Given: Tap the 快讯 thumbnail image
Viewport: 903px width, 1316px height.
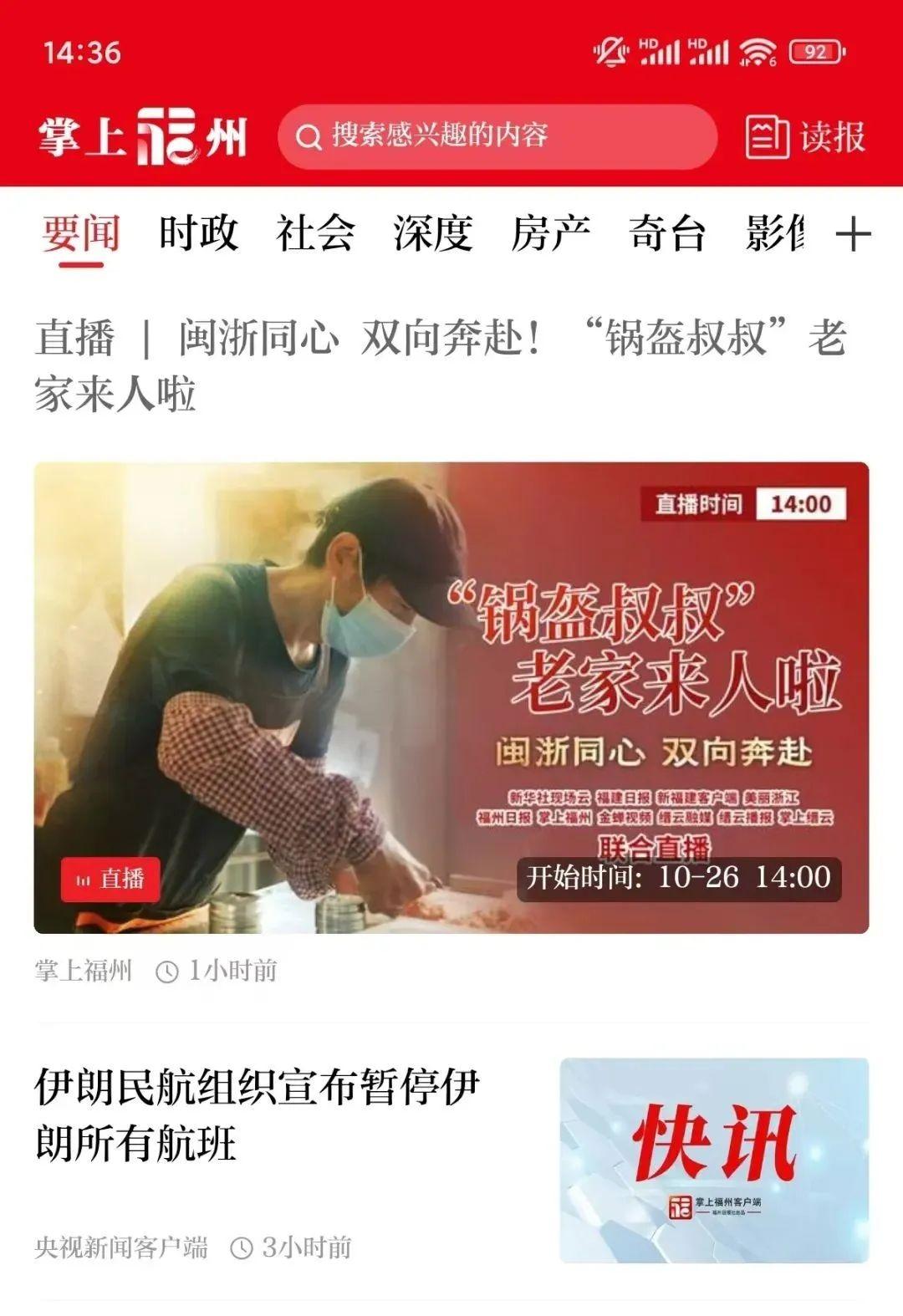Looking at the screenshot, I should pyautogui.click(x=714, y=1160).
